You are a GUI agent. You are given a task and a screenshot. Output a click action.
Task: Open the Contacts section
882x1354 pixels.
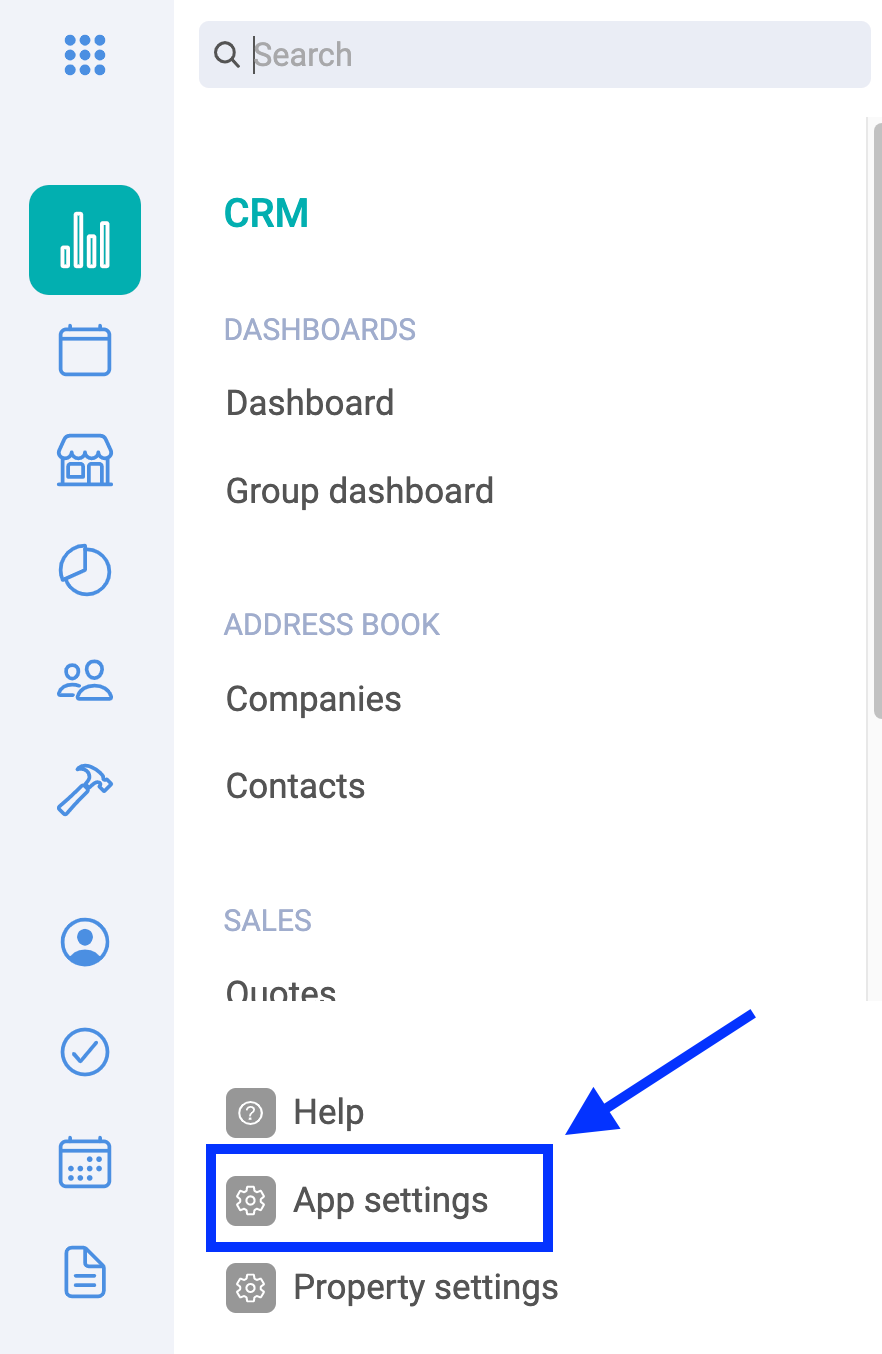295,786
